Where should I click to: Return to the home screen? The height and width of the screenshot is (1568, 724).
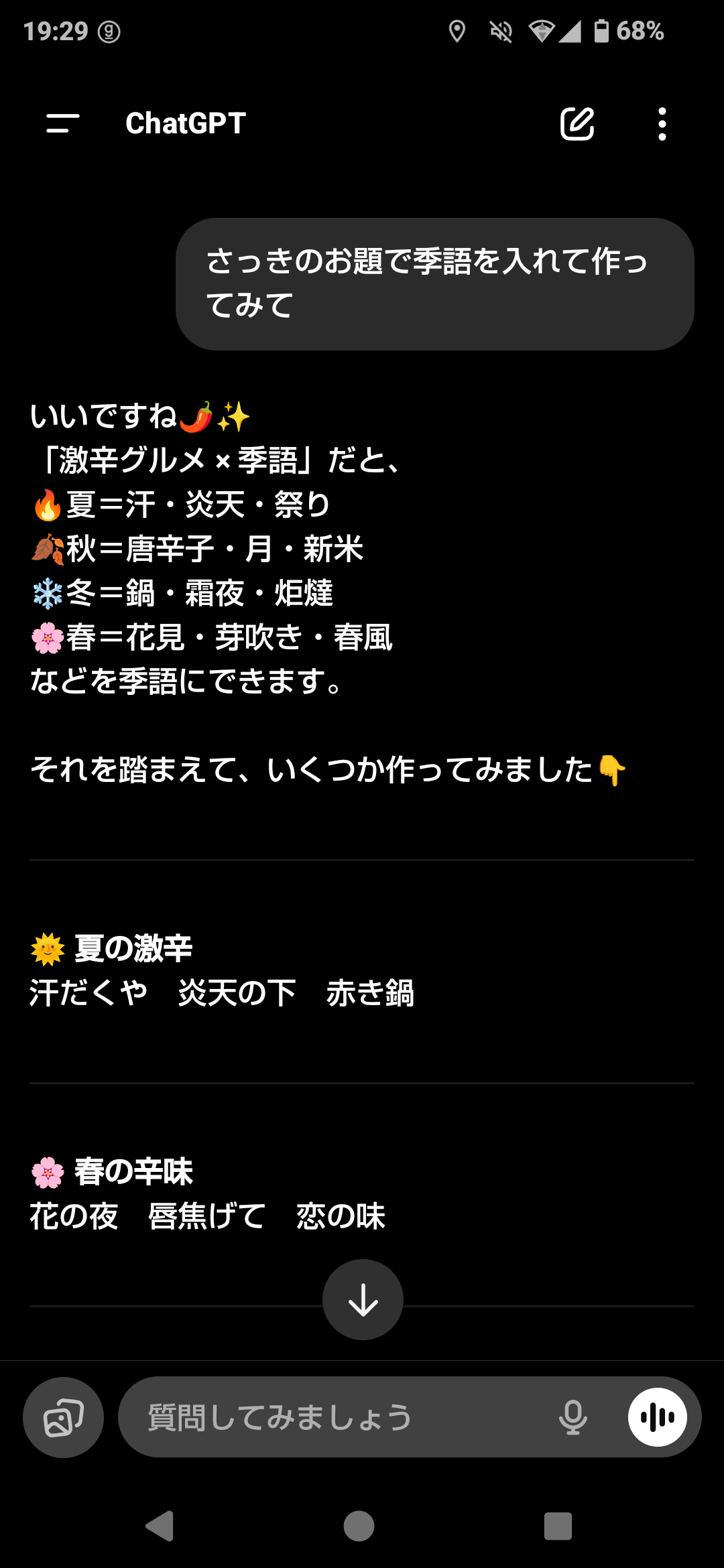click(x=359, y=1526)
